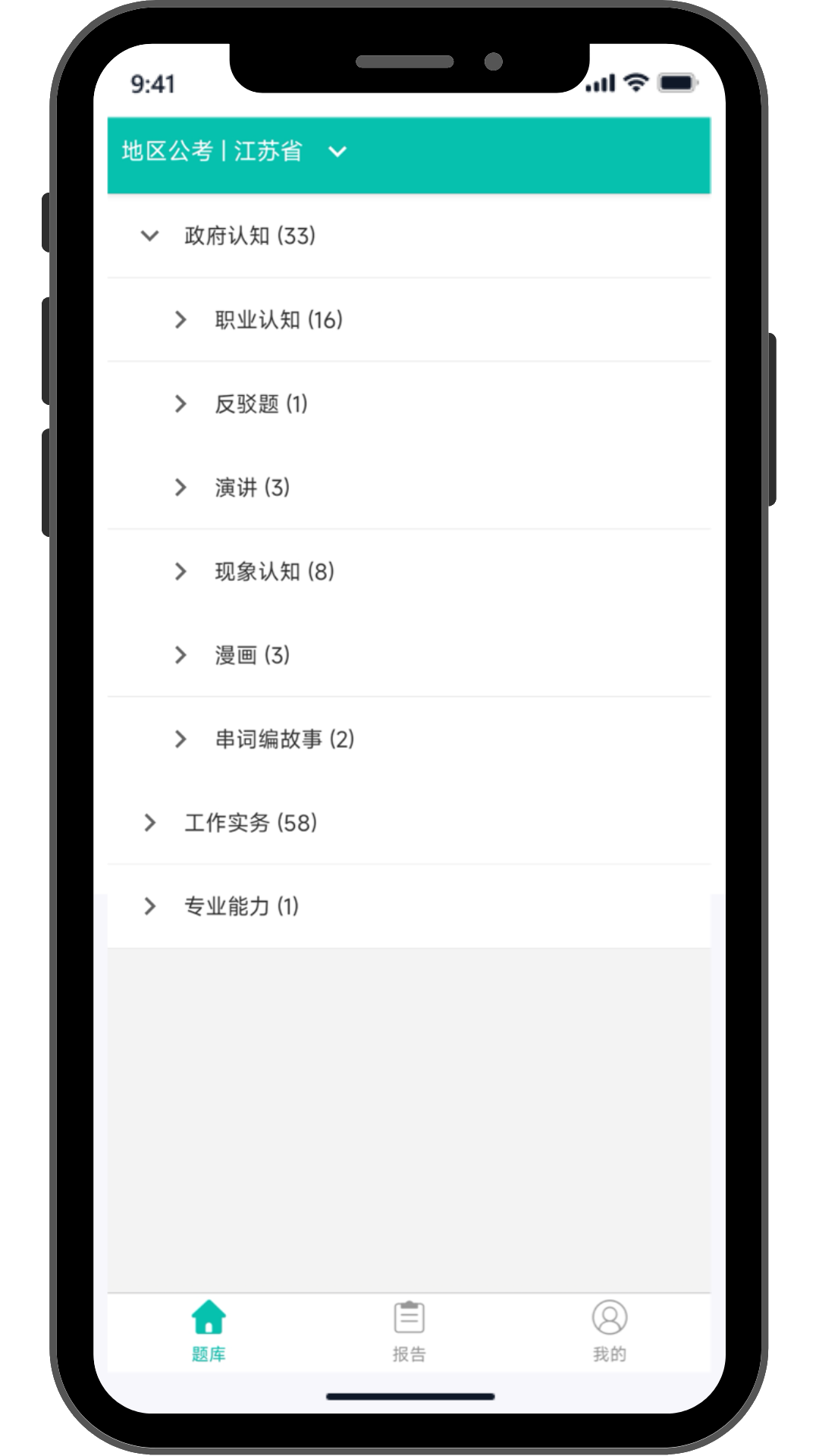Expand 串词编故事 (2) subcategory

[180, 739]
